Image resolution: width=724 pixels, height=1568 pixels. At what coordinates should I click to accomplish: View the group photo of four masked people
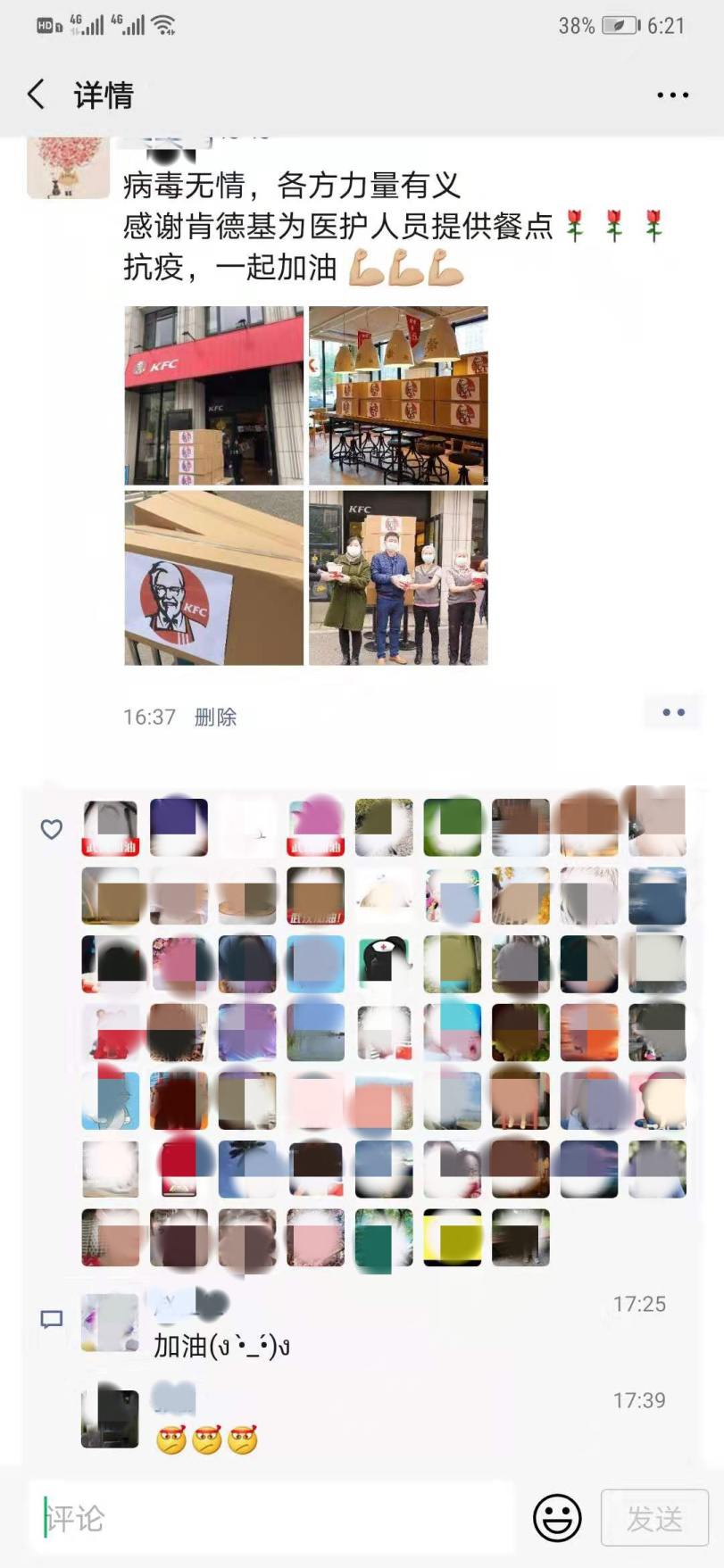(398, 577)
